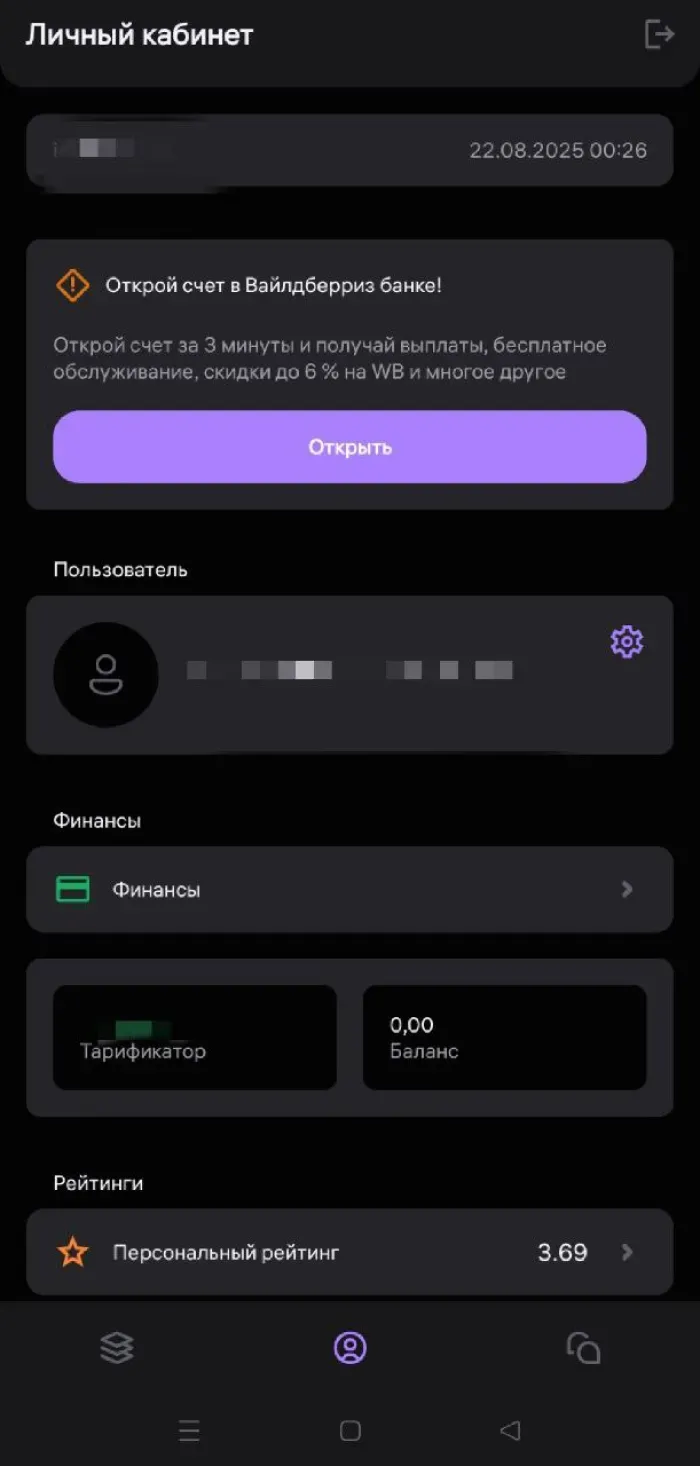Open the Баланс card
This screenshot has height=1466, width=700.
click(504, 1037)
